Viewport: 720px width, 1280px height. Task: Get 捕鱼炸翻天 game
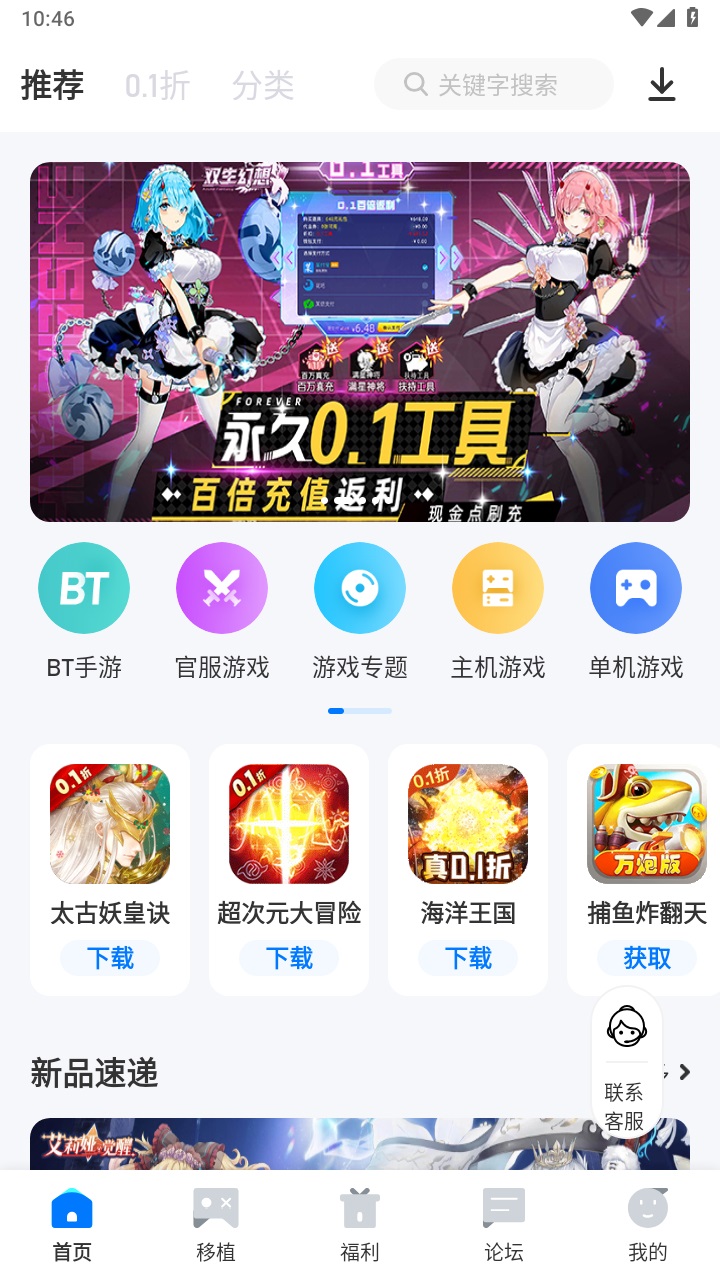pos(647,958)
